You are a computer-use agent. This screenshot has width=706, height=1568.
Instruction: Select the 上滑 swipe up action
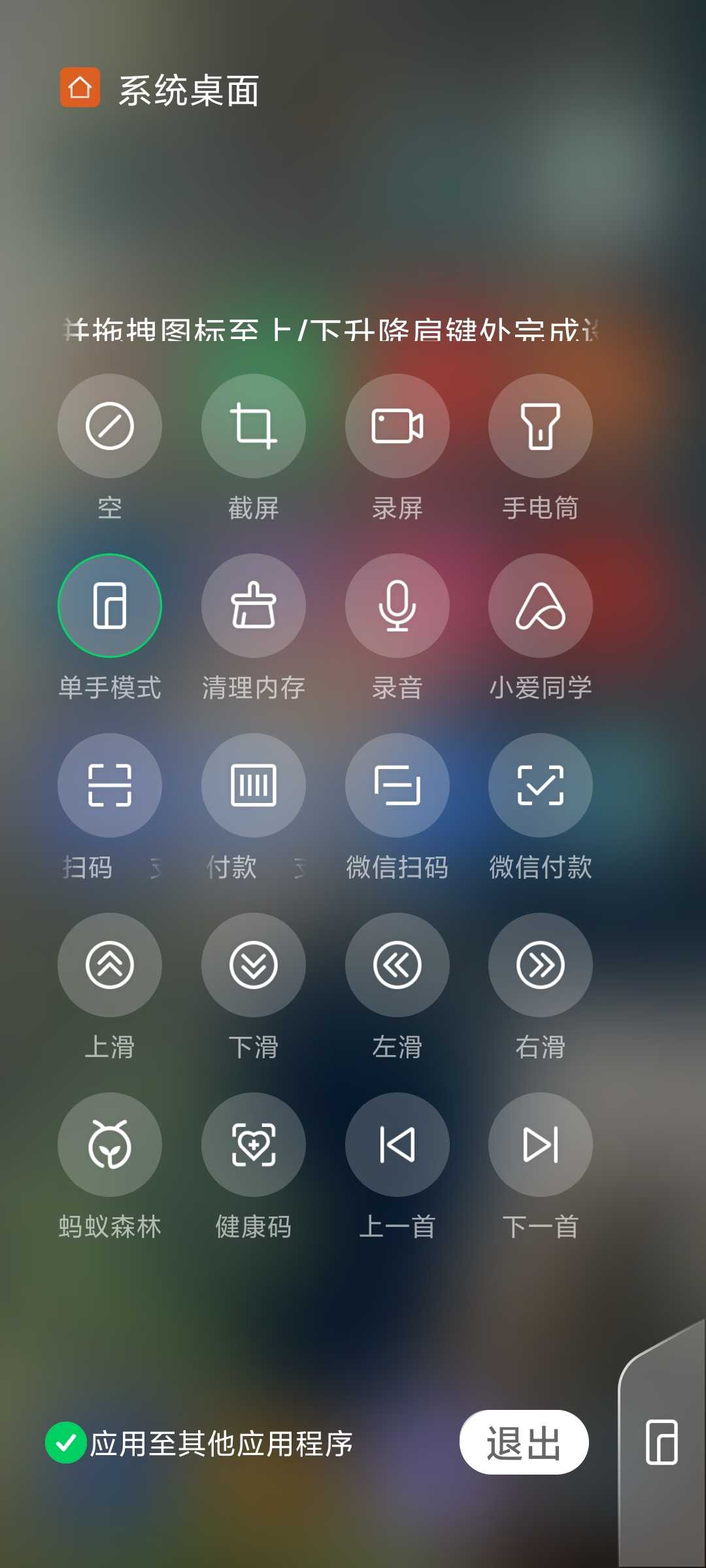109,965
